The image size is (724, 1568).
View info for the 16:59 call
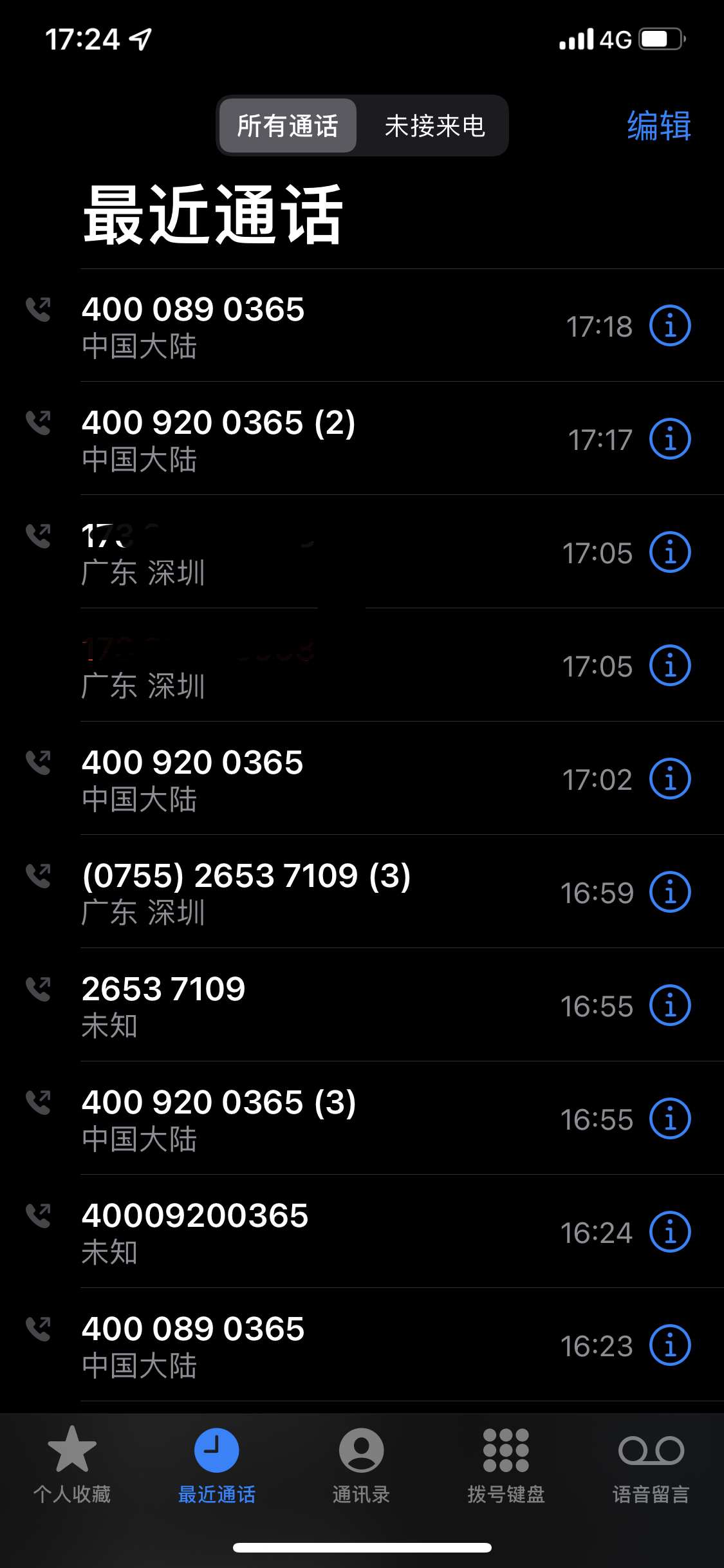click(669, 892)
